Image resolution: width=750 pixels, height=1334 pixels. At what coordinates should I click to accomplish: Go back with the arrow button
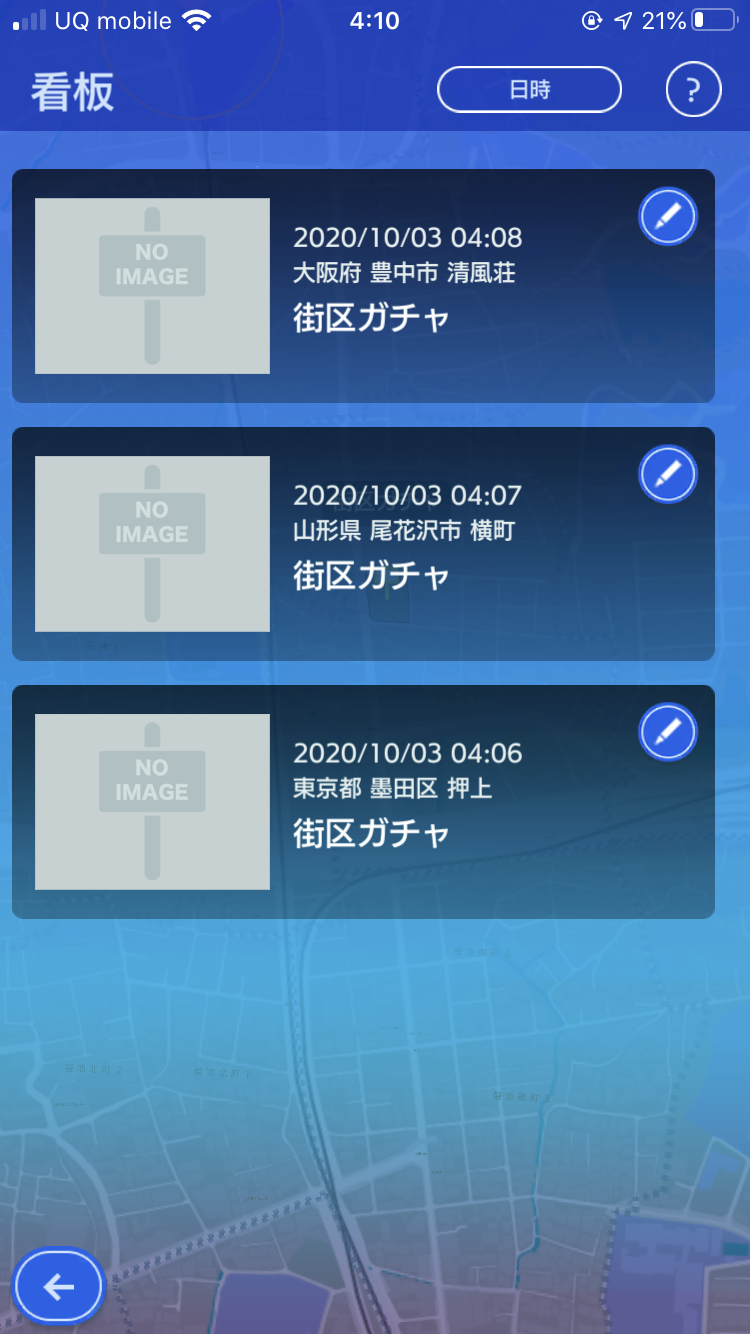[x=59, y=1286]
